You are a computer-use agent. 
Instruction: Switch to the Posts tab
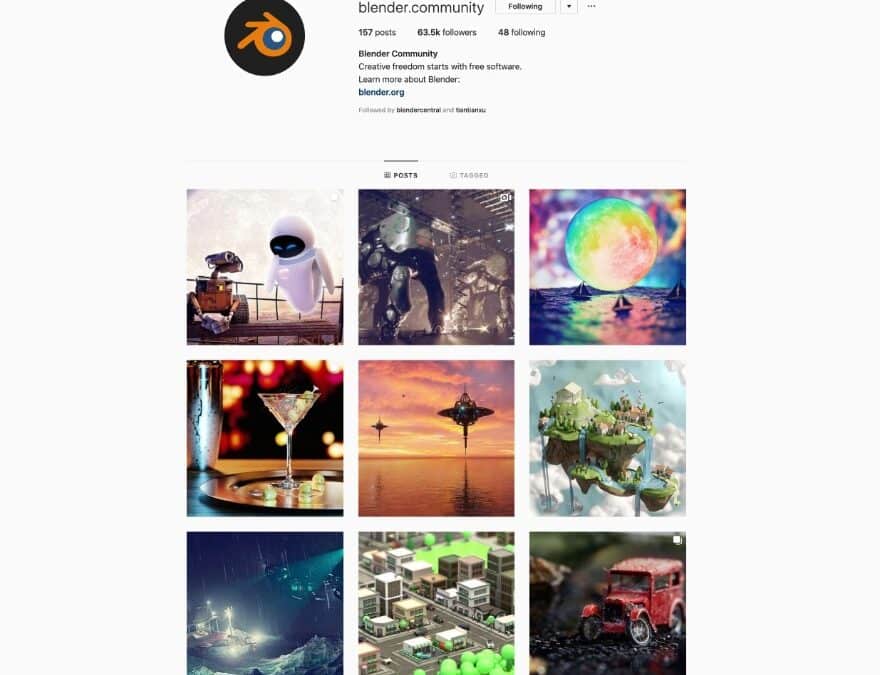[401, 175]
